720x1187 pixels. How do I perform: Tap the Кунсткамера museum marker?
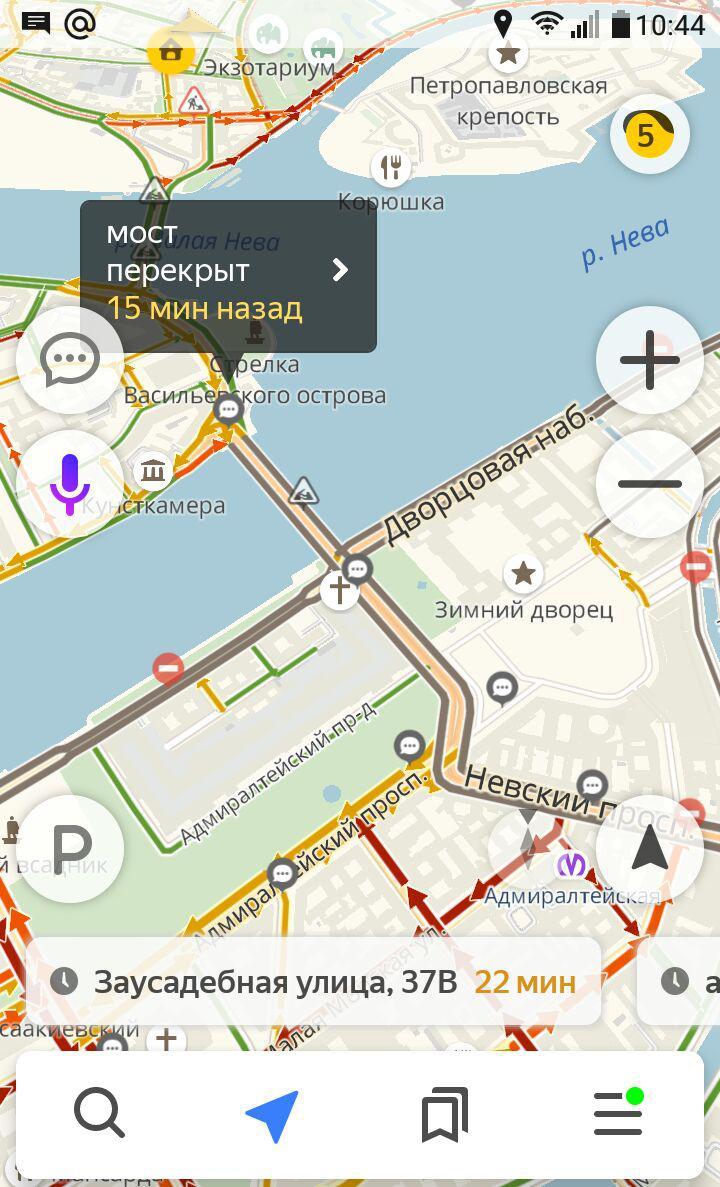(x=153, y=470)
